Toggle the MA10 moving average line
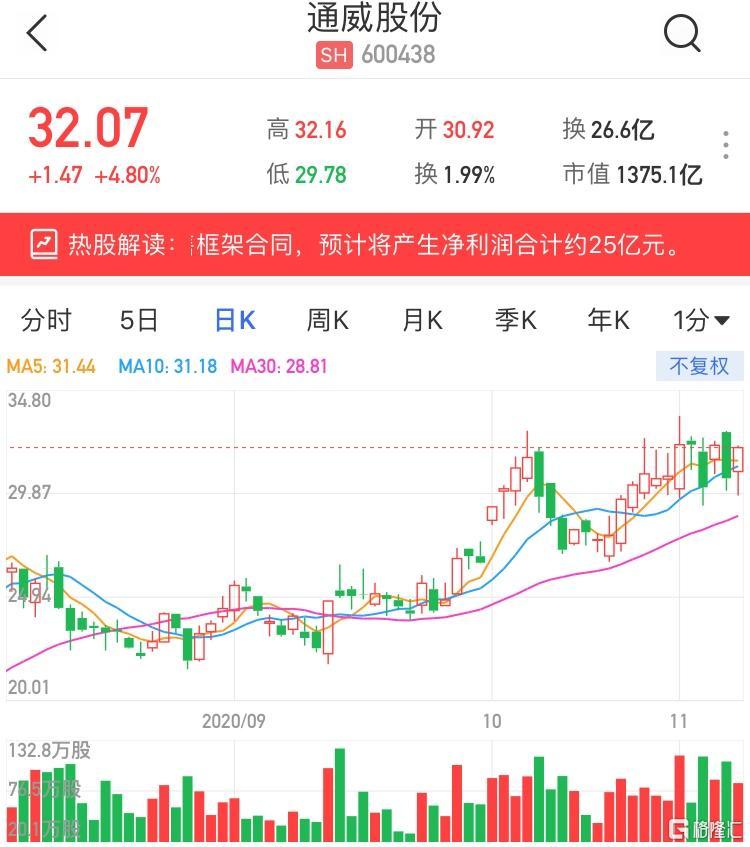This screenshot has height=847, width=750. 162,366
